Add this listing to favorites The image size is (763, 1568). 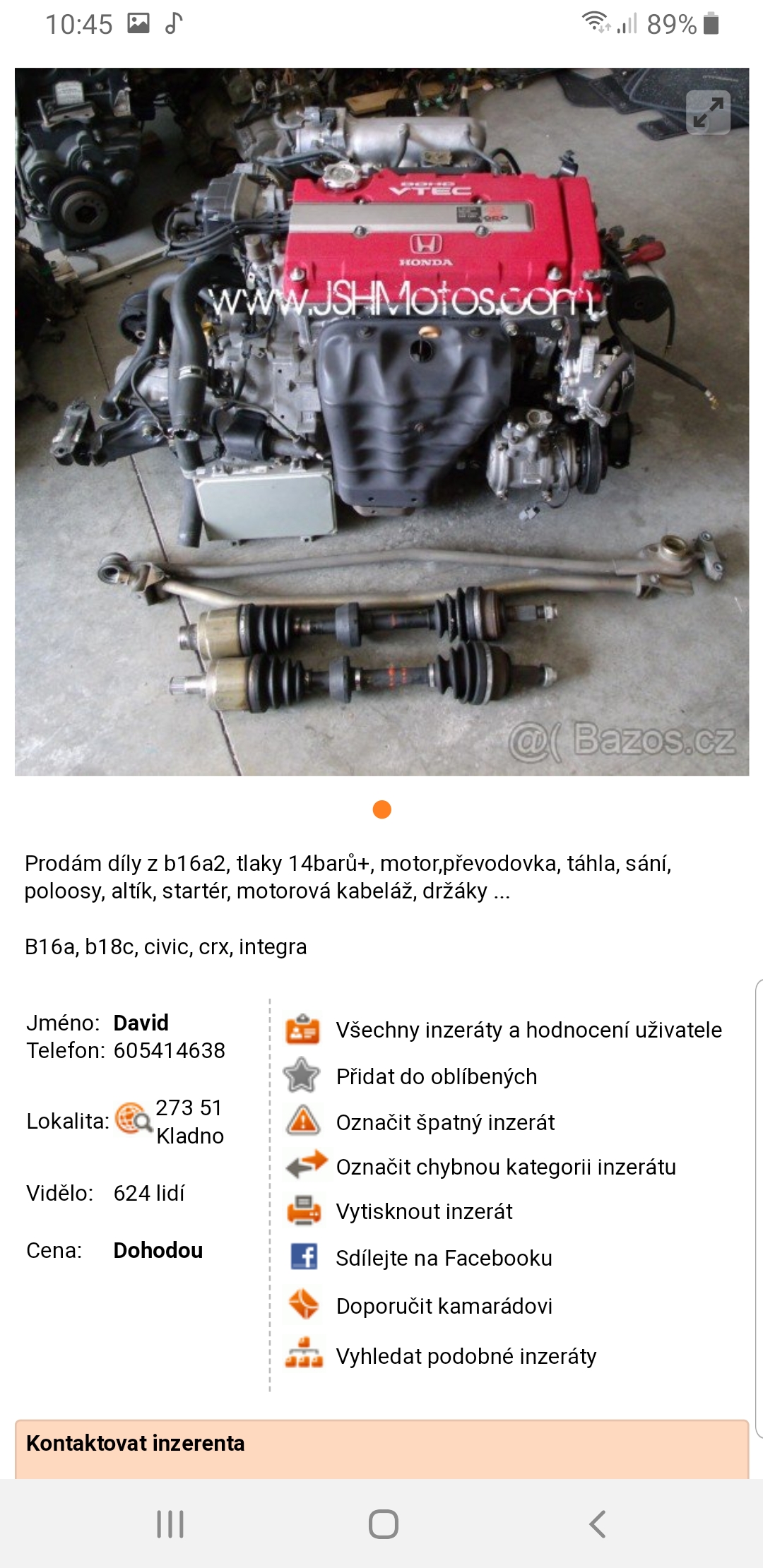pyautogui.click(x=436, y=1076)
